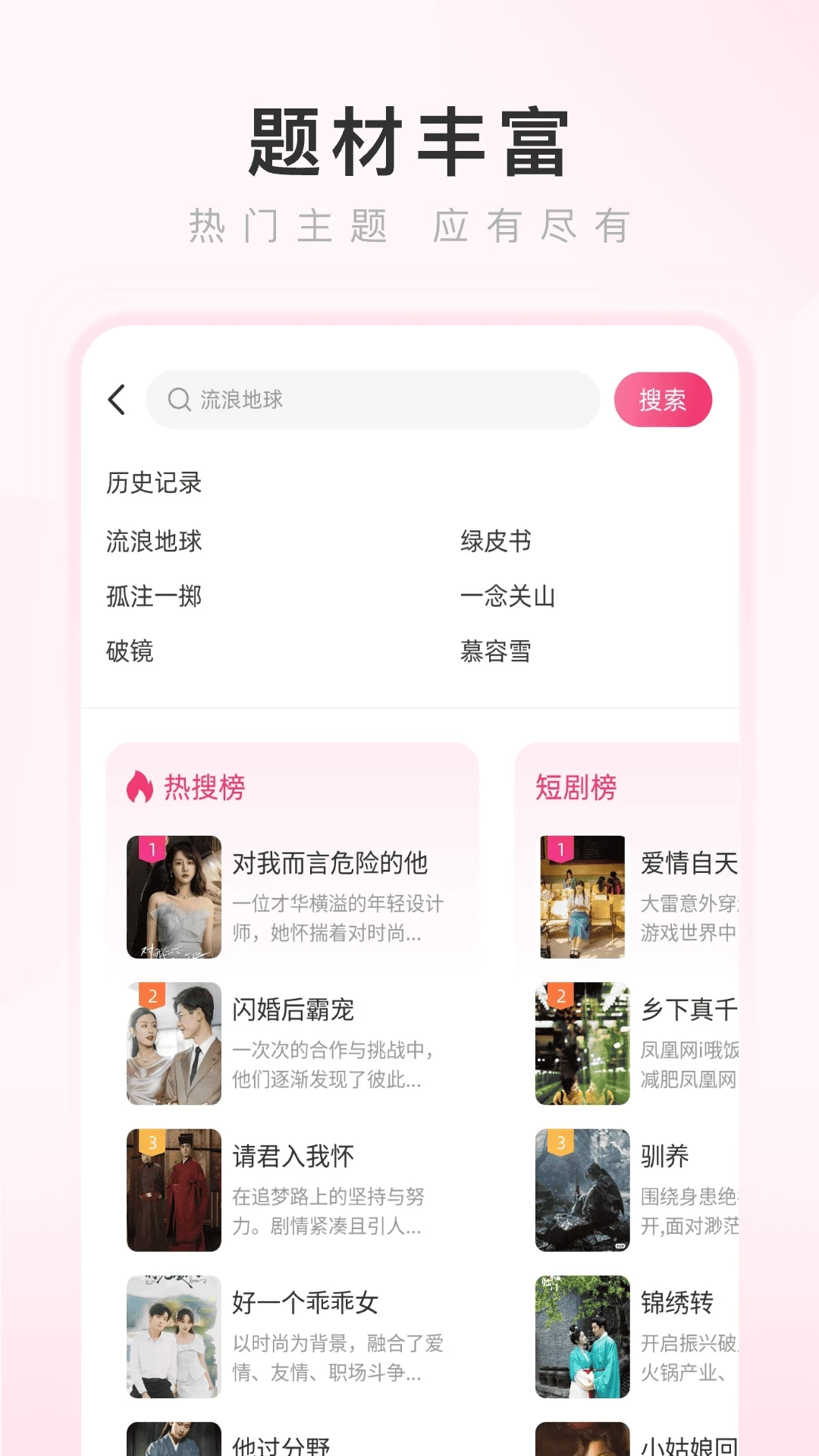This screenshot has height=1456, width=819.
Task: Open the 慕容雪 search record
Action: point(498,651)
